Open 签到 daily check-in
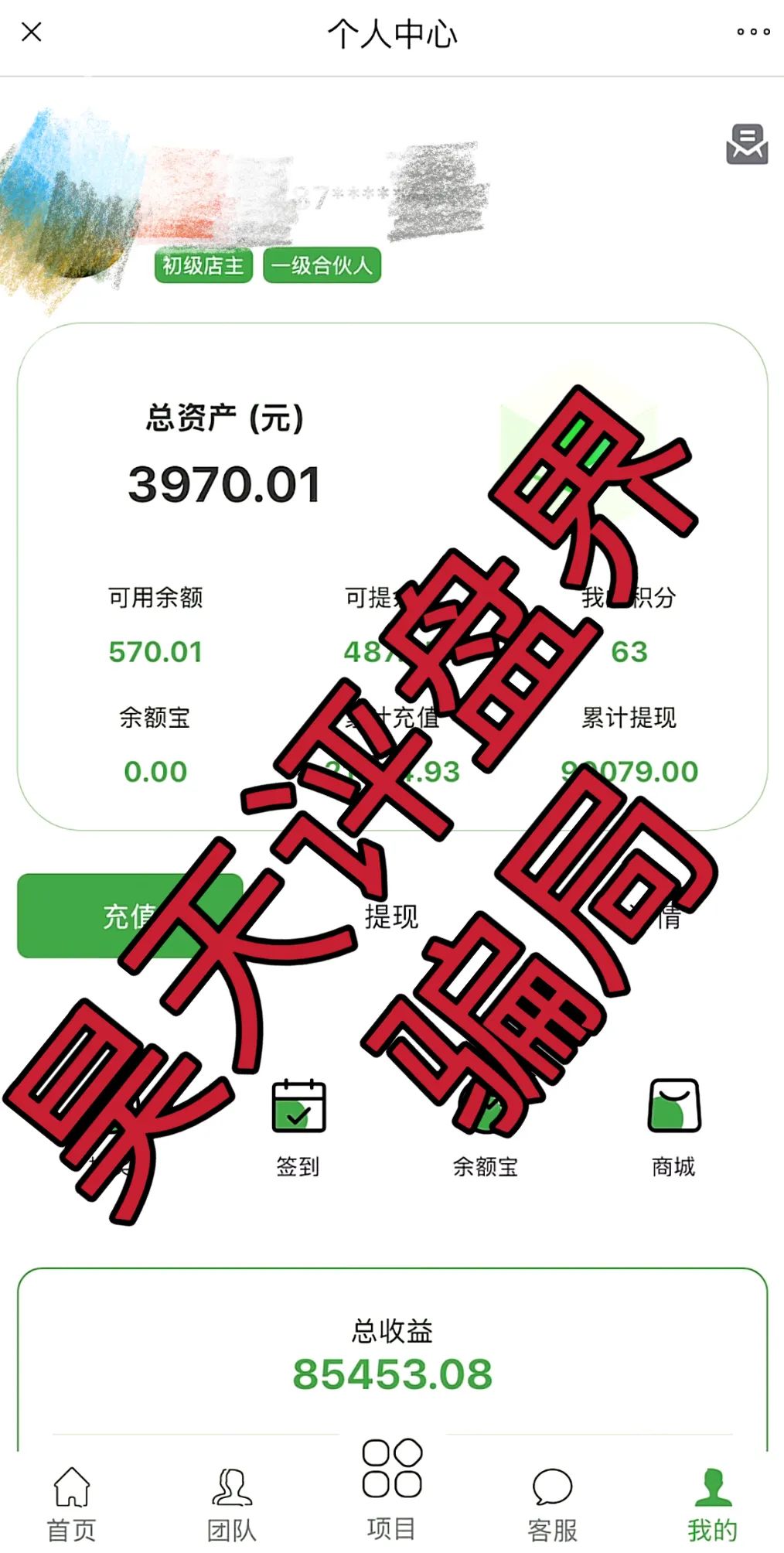This screenshot has height=1553, width=784. click(x=298, y=1125)
